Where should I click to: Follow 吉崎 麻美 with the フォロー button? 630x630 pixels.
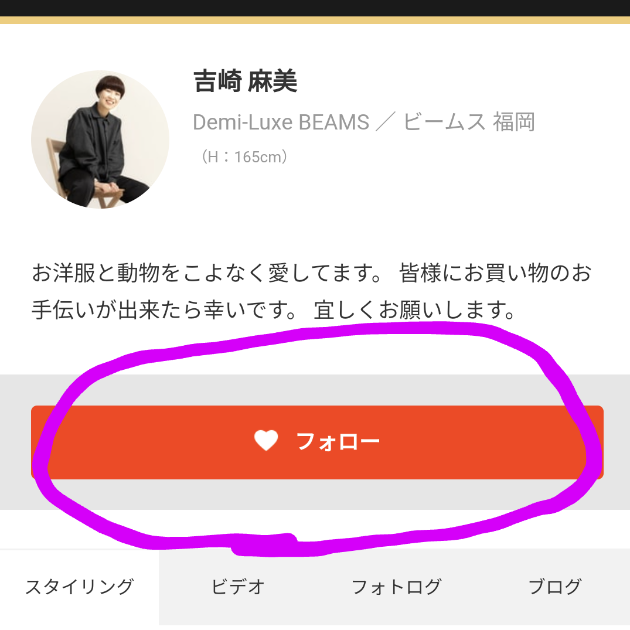[x=317, y=442]
